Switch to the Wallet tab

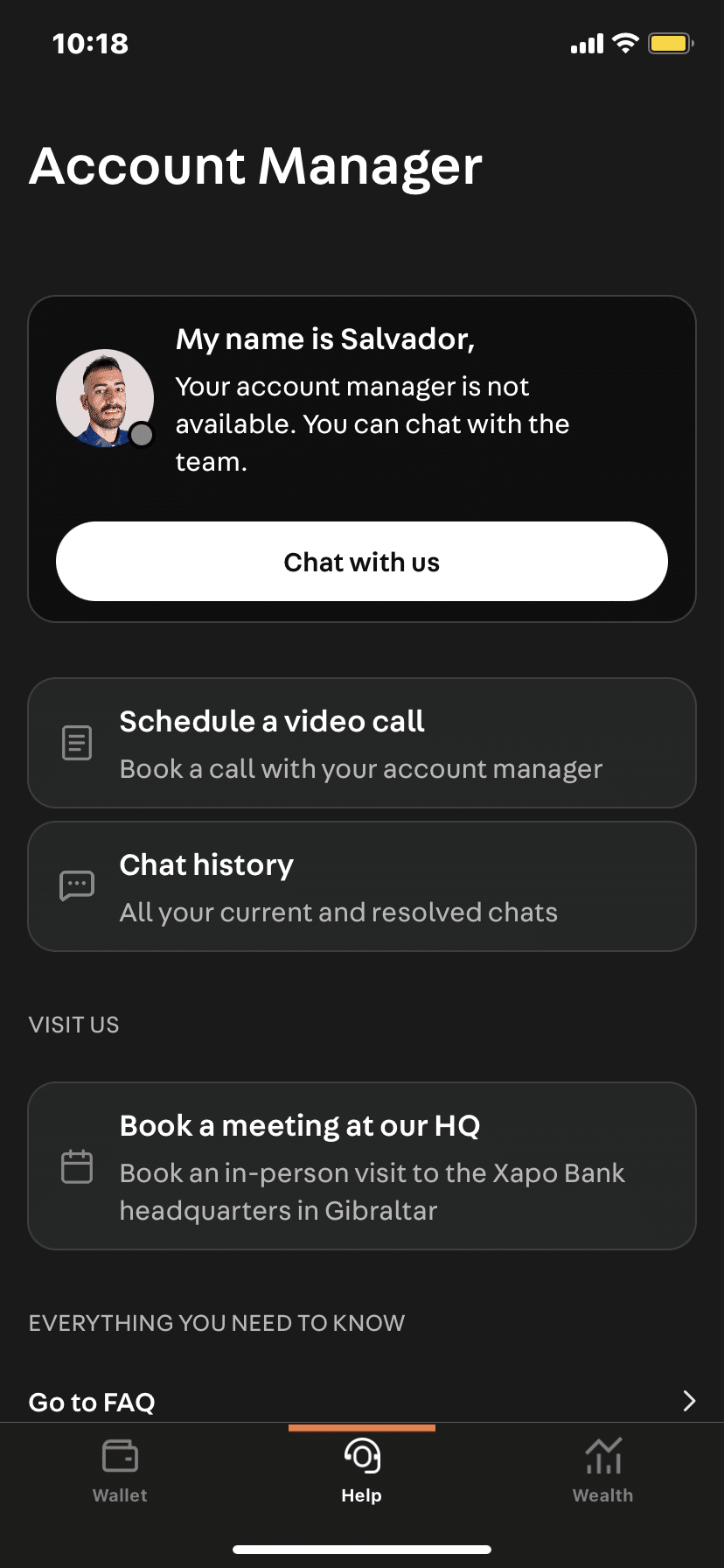pyautogui.click(x=120, y=1472)
